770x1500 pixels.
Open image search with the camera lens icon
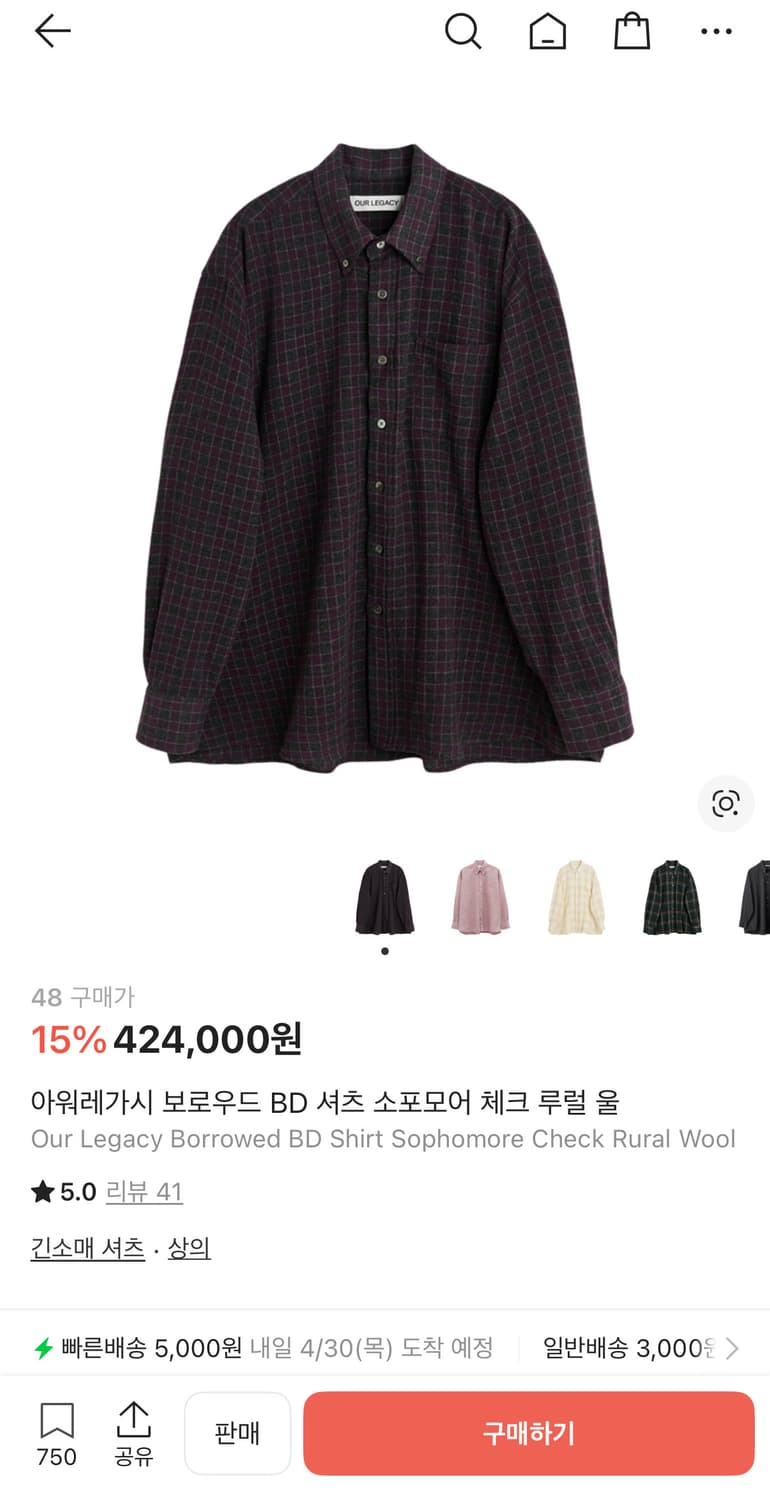tap(725, 804)
